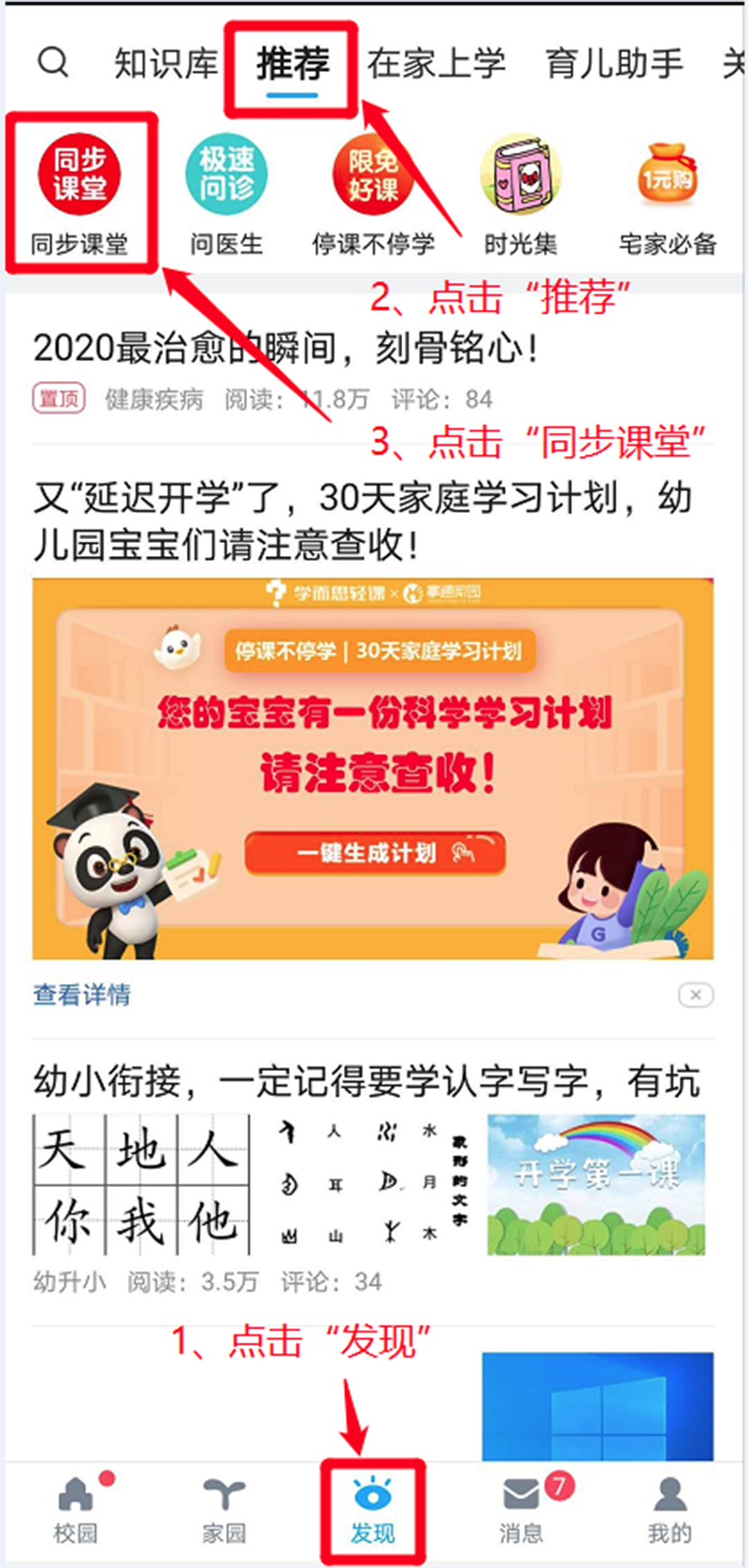This screenshot has width=748, height=1568.
Task: Tap the 查看详情 link
Action: point(82,994)
